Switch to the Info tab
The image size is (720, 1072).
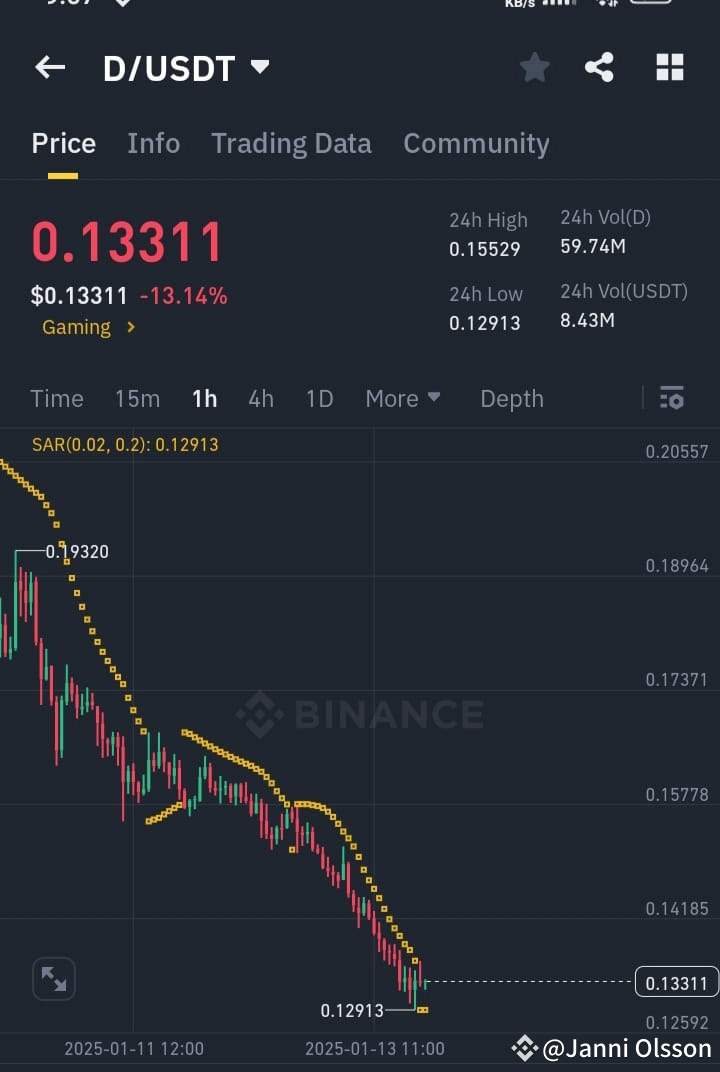tap(153, 143)
